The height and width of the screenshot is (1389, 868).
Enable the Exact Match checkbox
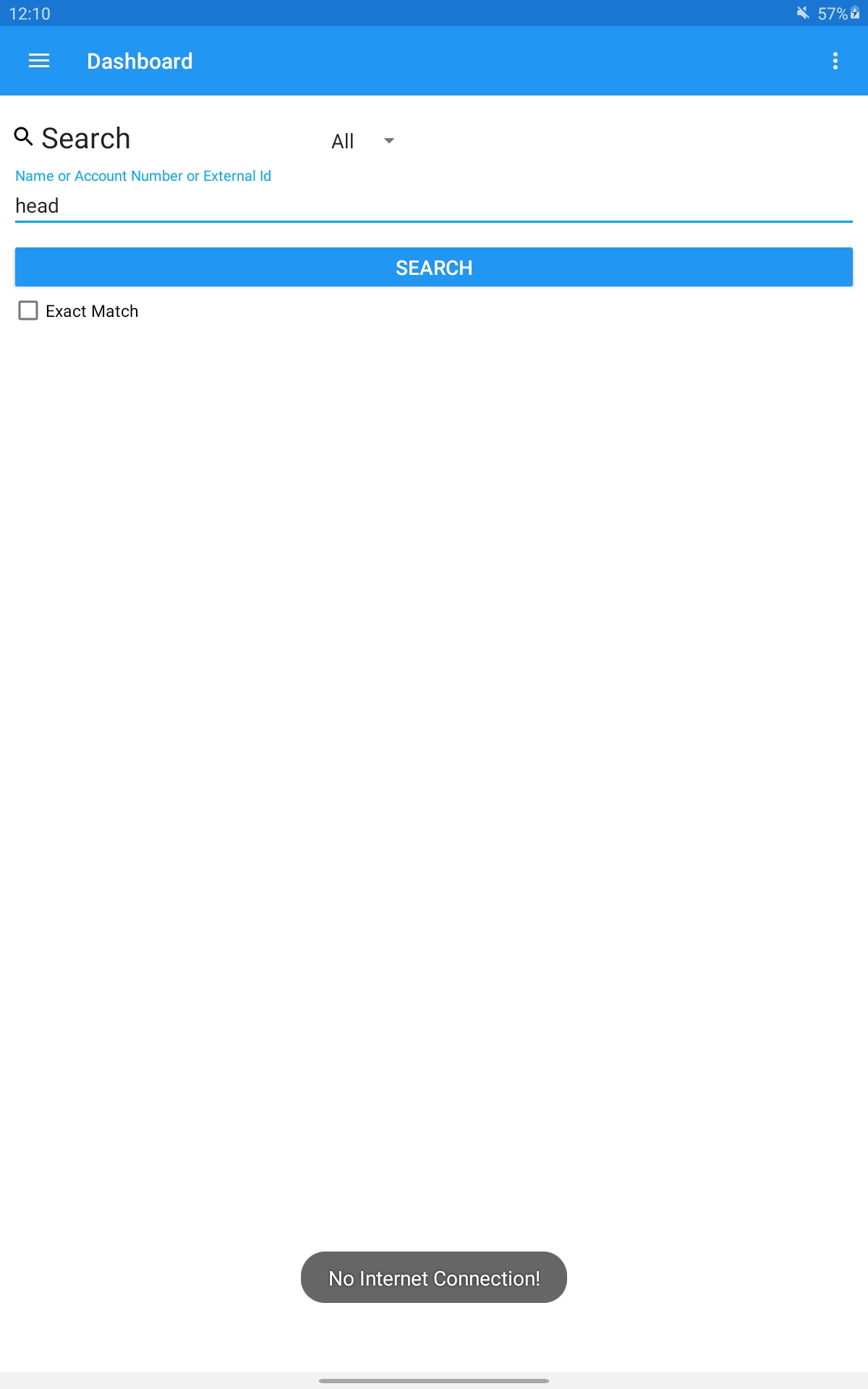(x=28, y=311)
